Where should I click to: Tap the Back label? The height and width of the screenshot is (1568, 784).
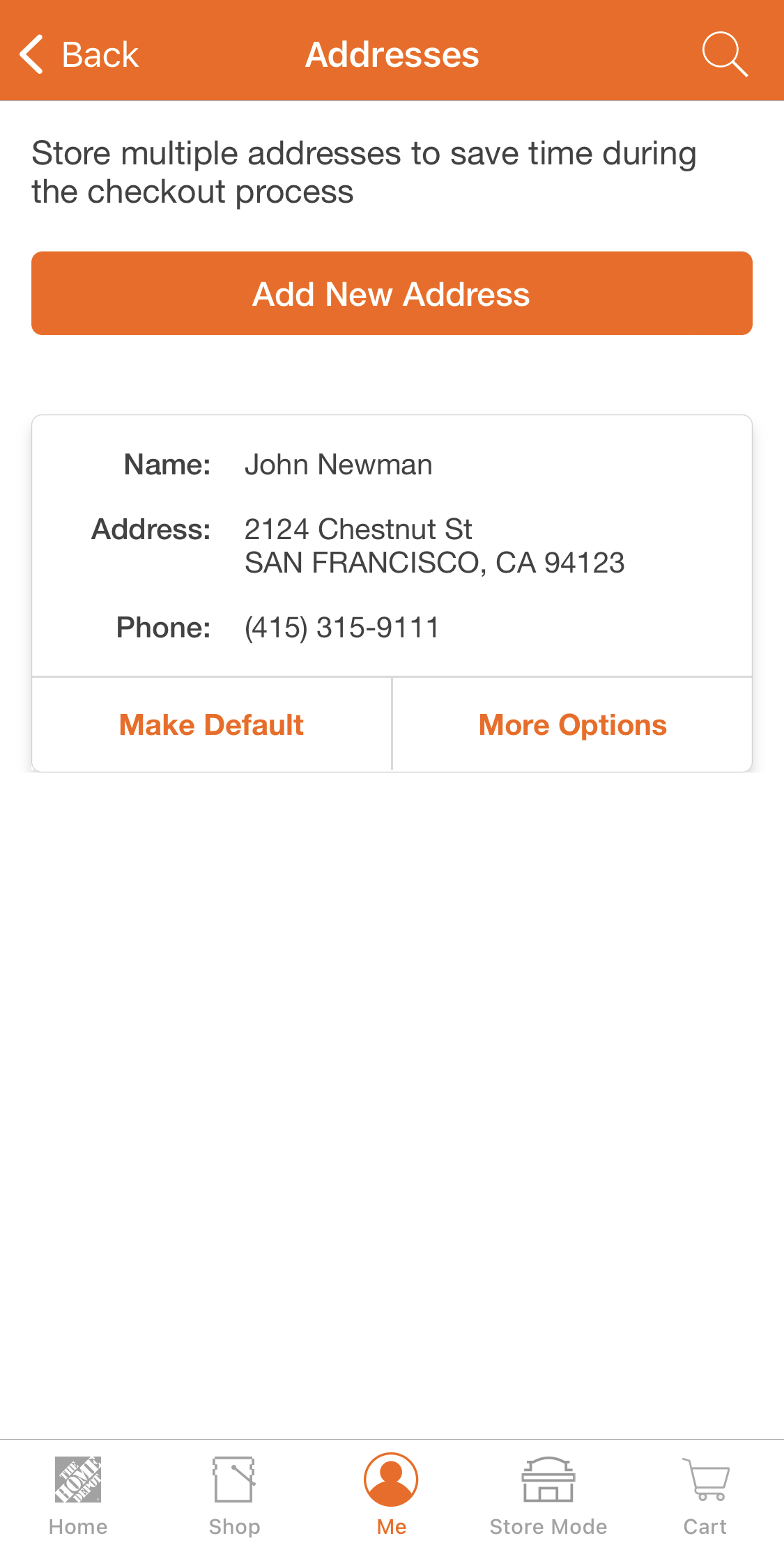click(100, 53)
